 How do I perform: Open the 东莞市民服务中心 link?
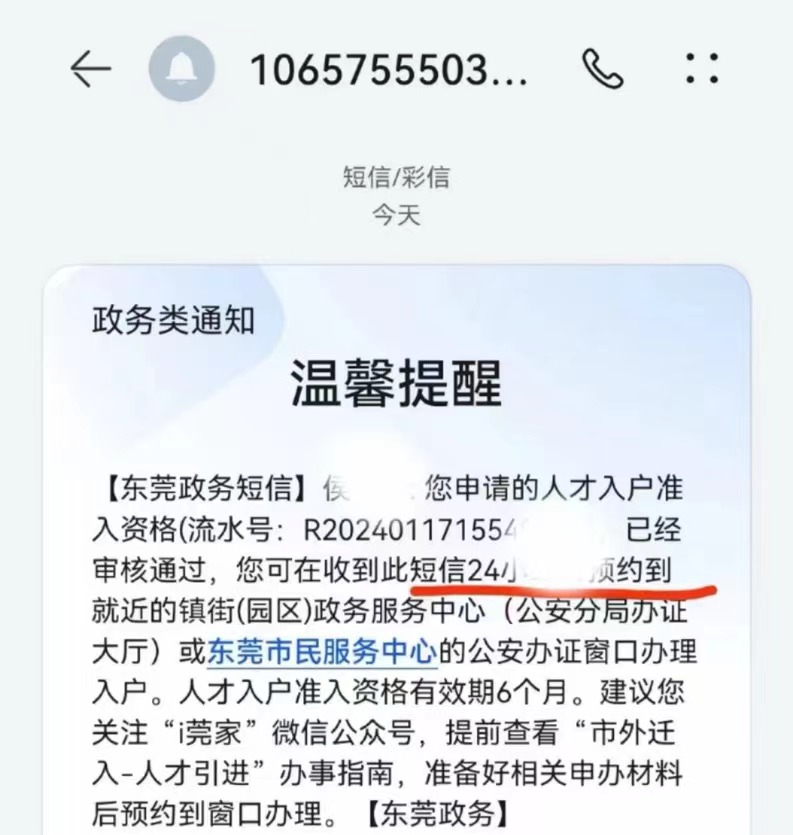coord(322,652)
